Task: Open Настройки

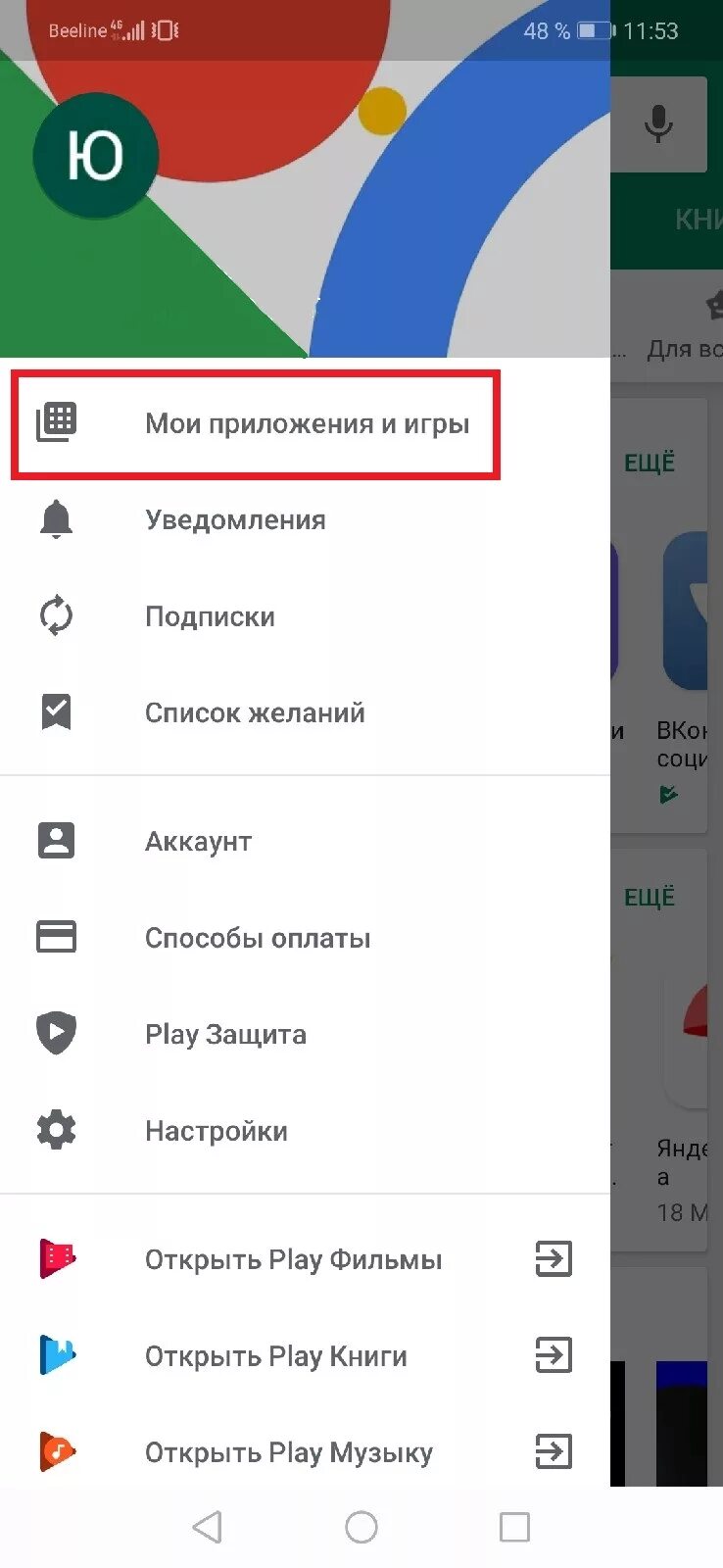Action: [305, 1131]
